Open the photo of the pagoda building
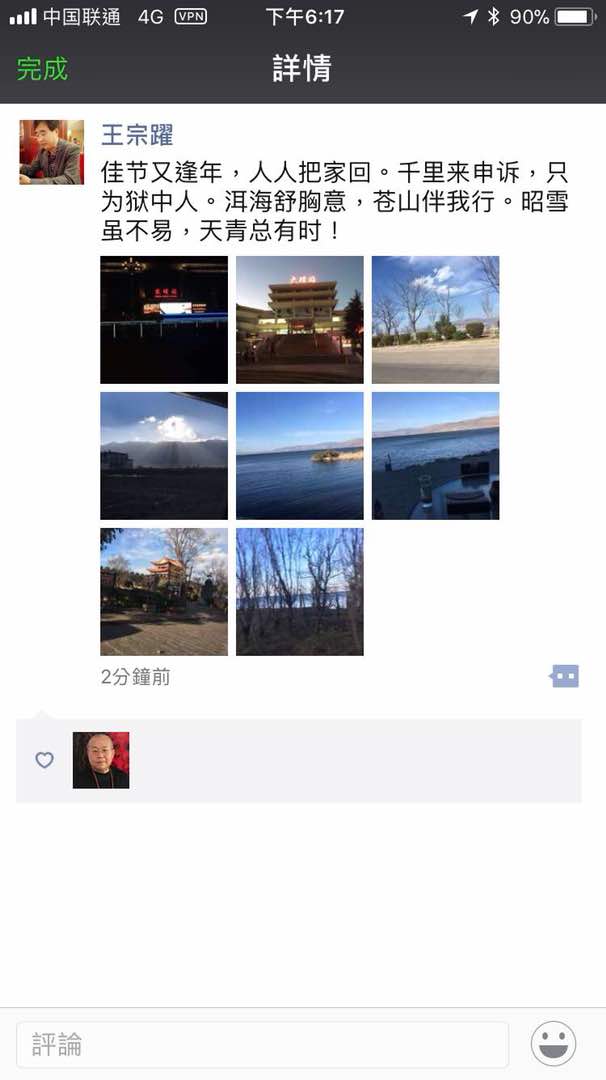 [x=164, y=592]
